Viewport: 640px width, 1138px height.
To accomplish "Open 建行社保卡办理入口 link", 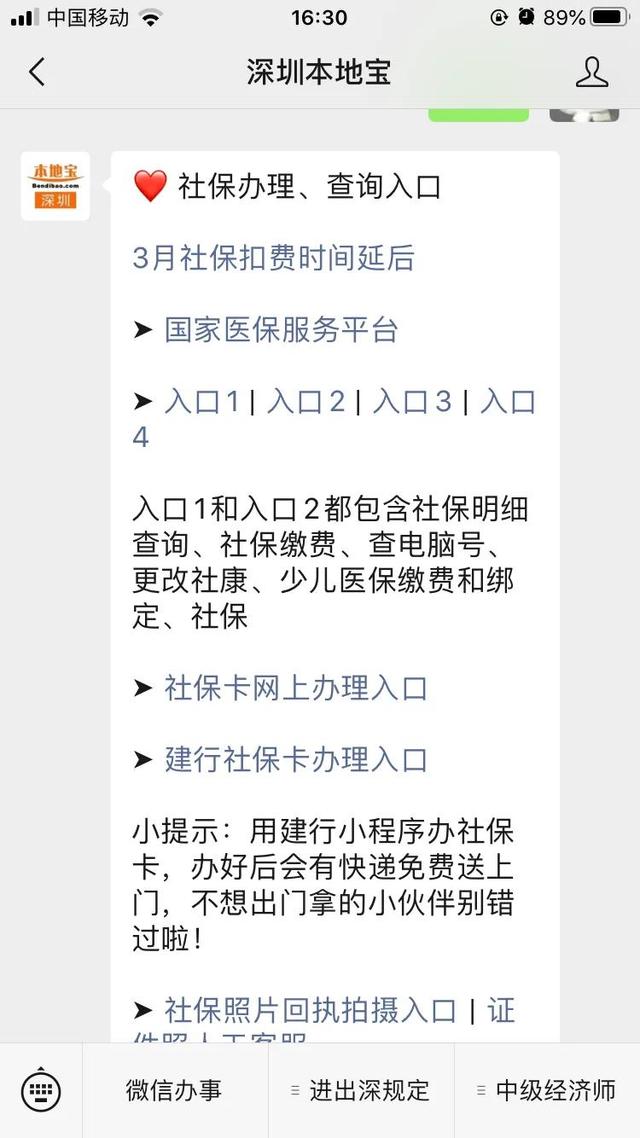I will coord(296,760).
